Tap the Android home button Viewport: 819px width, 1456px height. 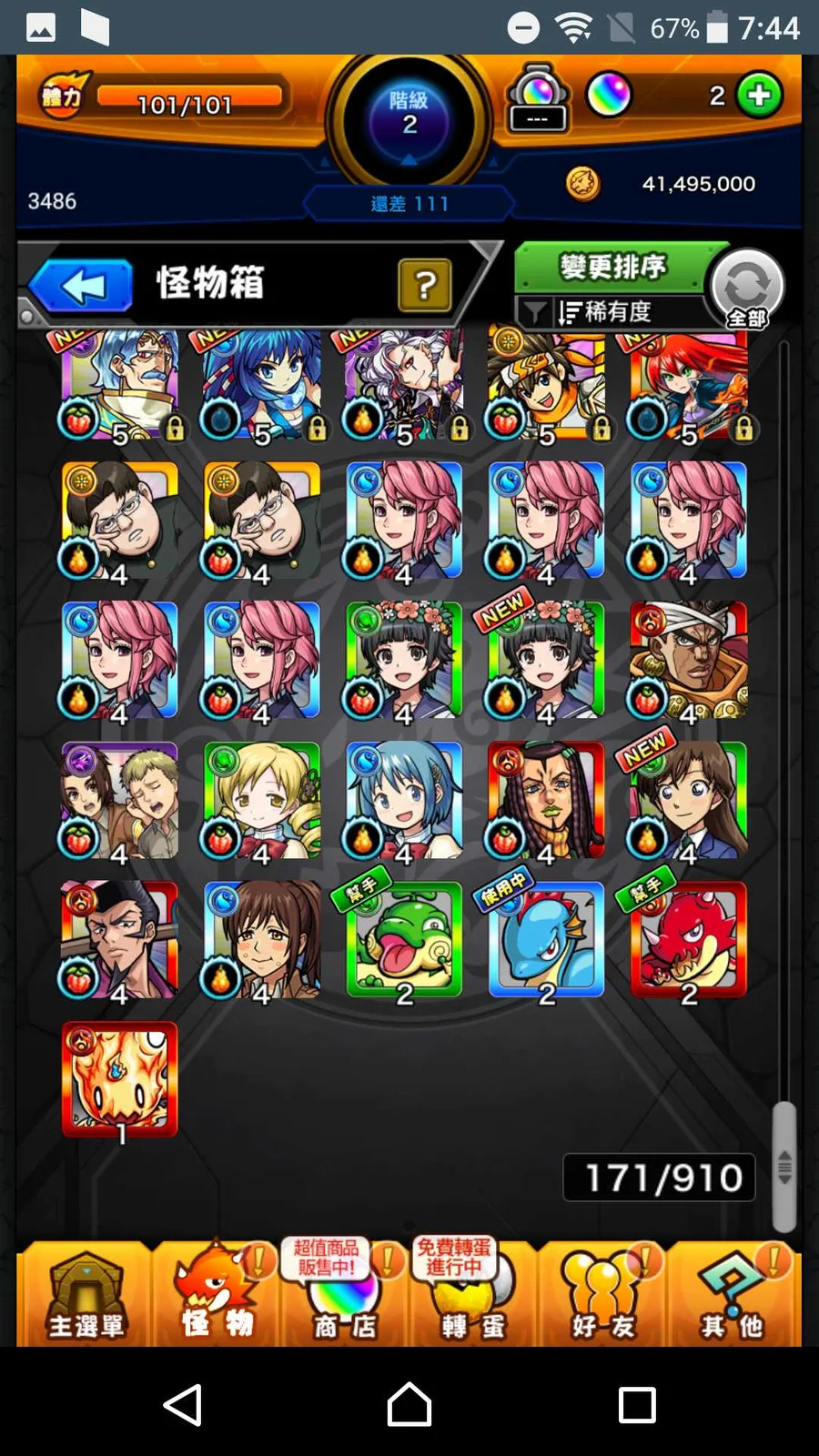409,1405
